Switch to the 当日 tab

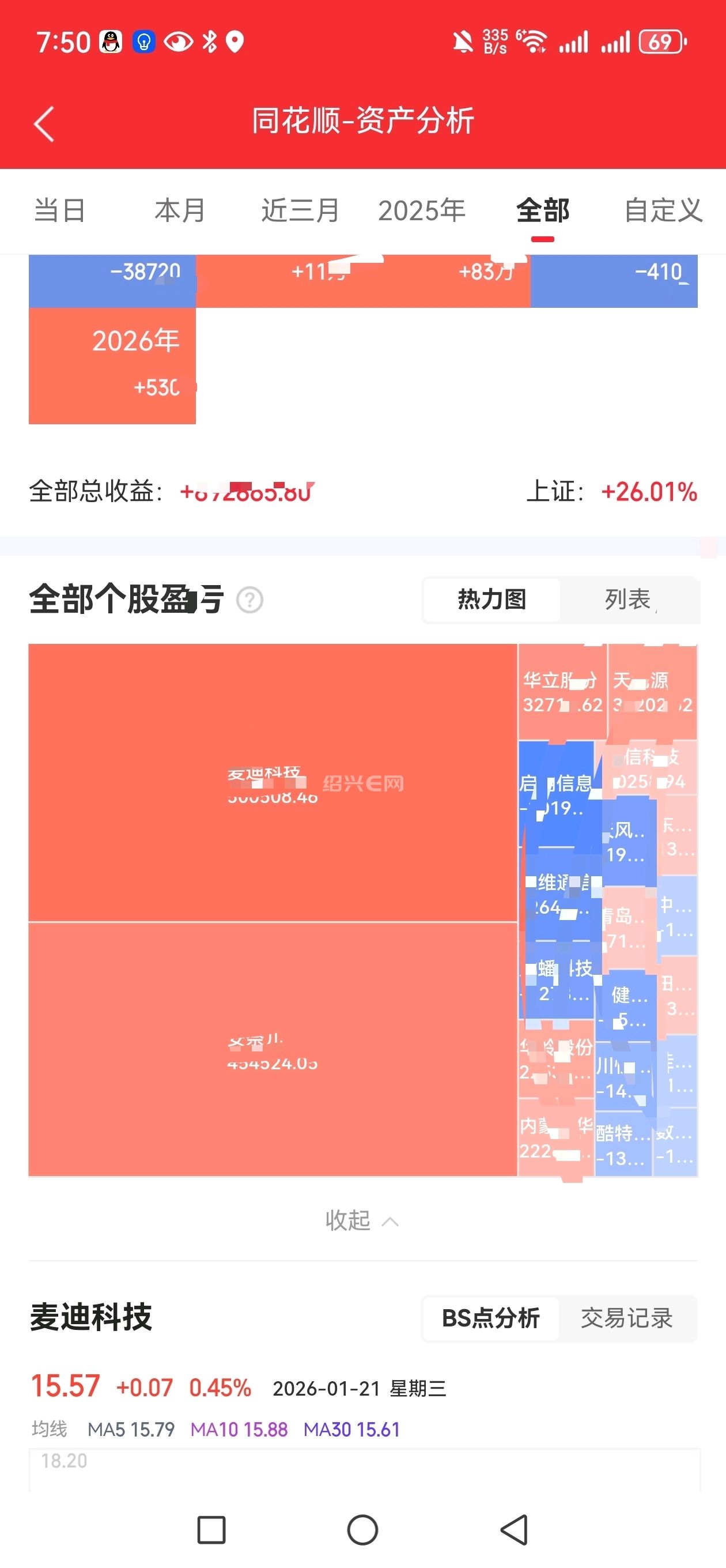coord(60,210)
